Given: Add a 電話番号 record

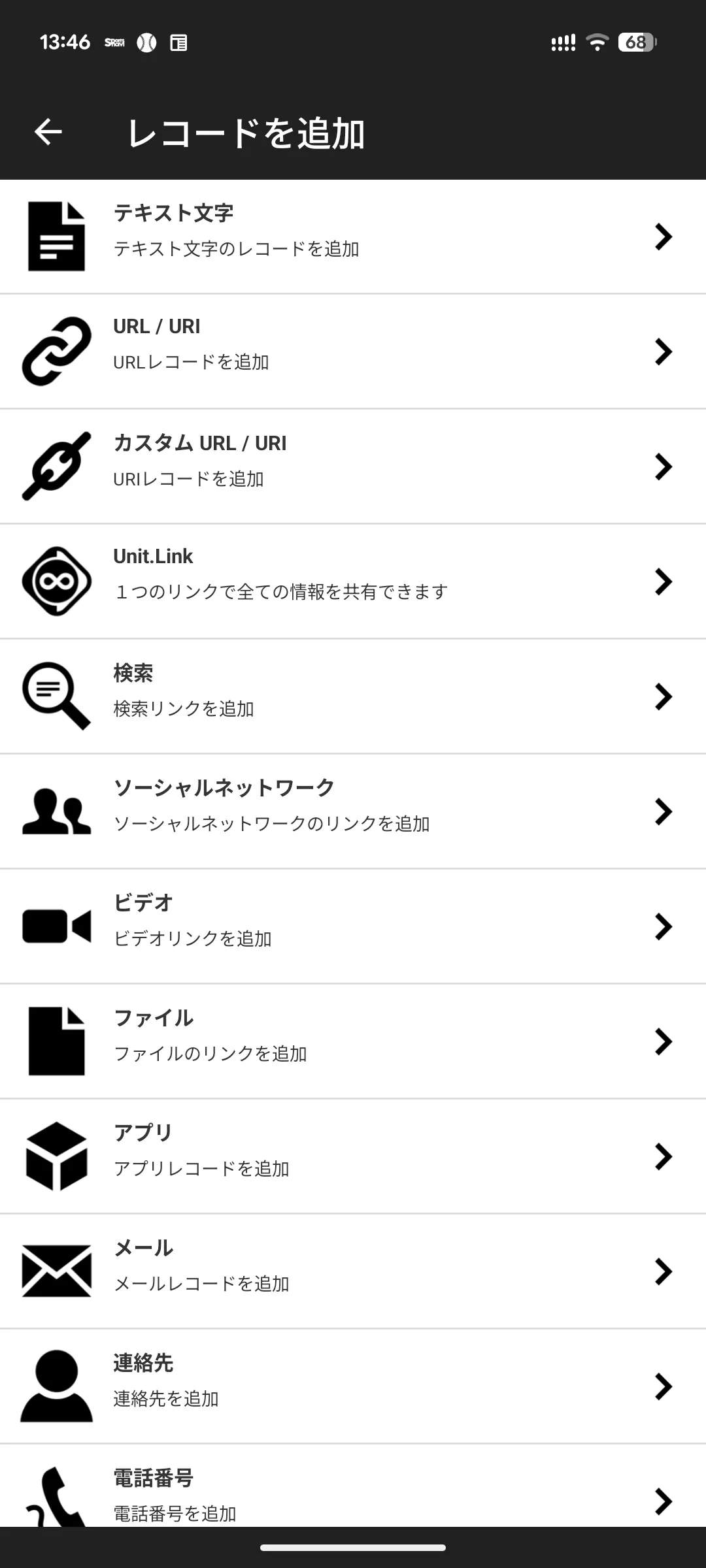Looking at the screenshot, I should pyautogui.click(x=353, y=1494).
